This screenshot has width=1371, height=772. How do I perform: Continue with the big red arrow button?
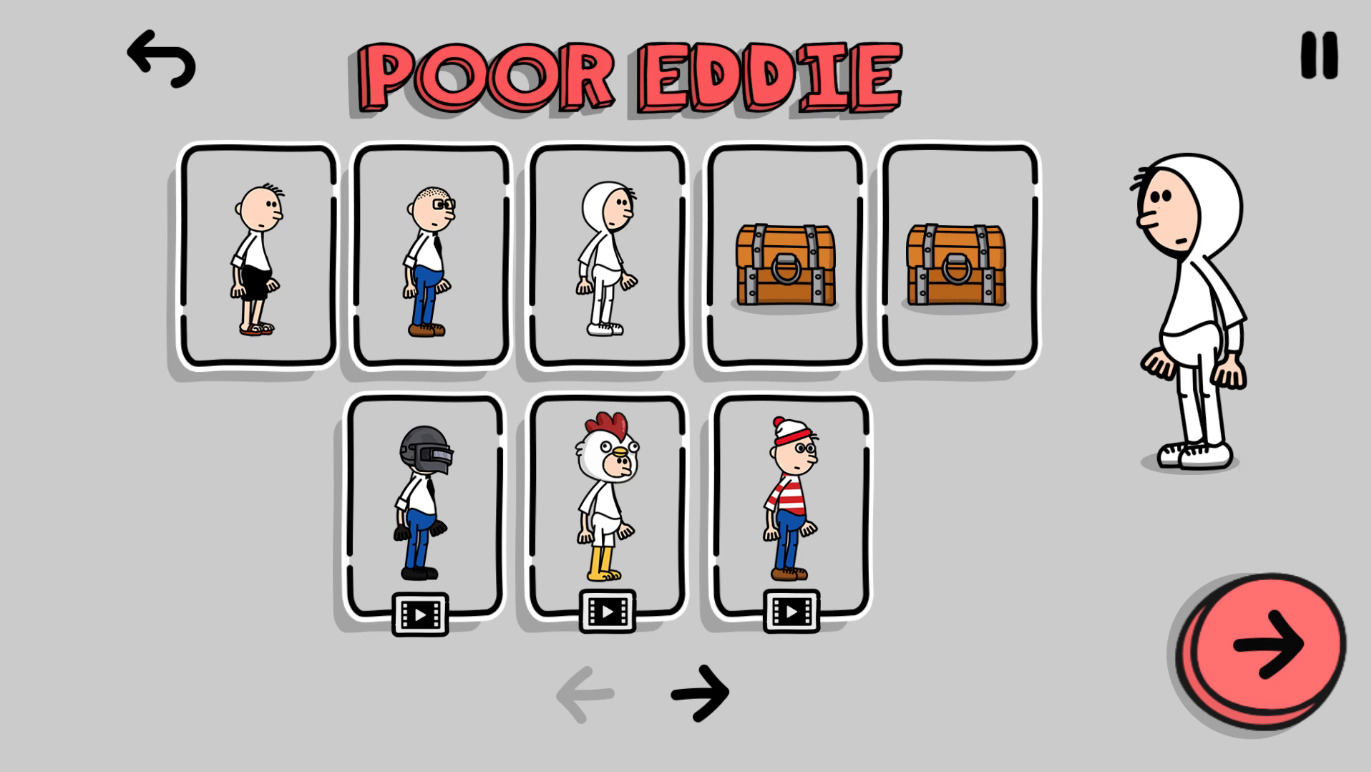pyautogui.click(x=1266, y=645)
